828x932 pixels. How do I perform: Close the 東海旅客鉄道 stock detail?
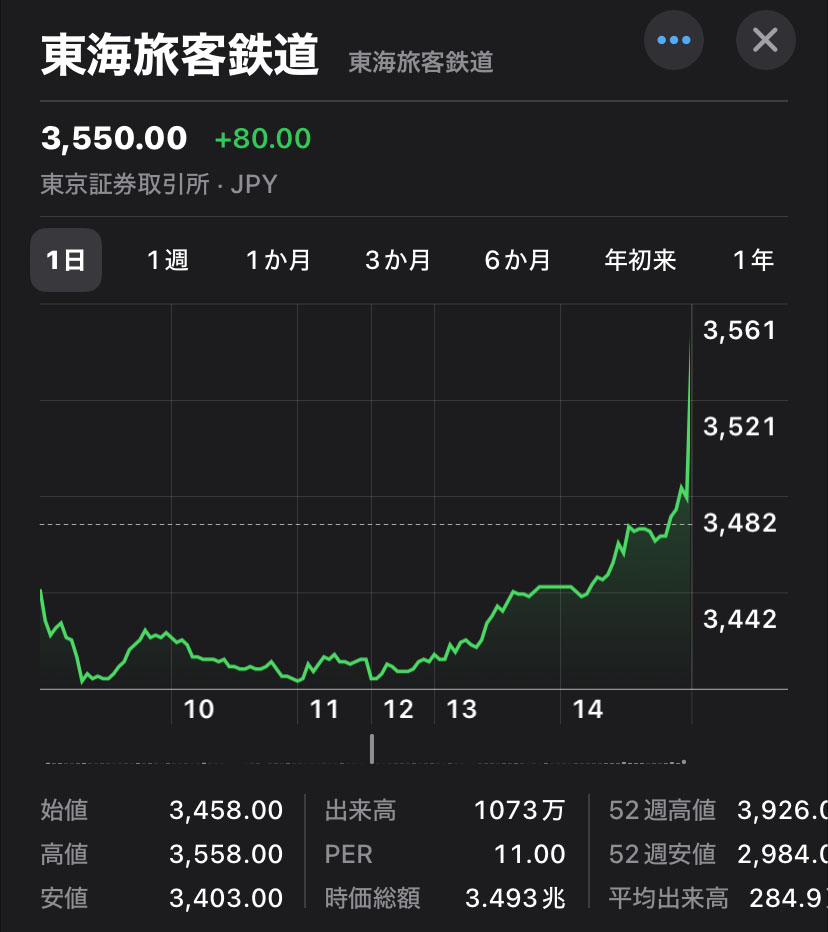pos(765,40)
